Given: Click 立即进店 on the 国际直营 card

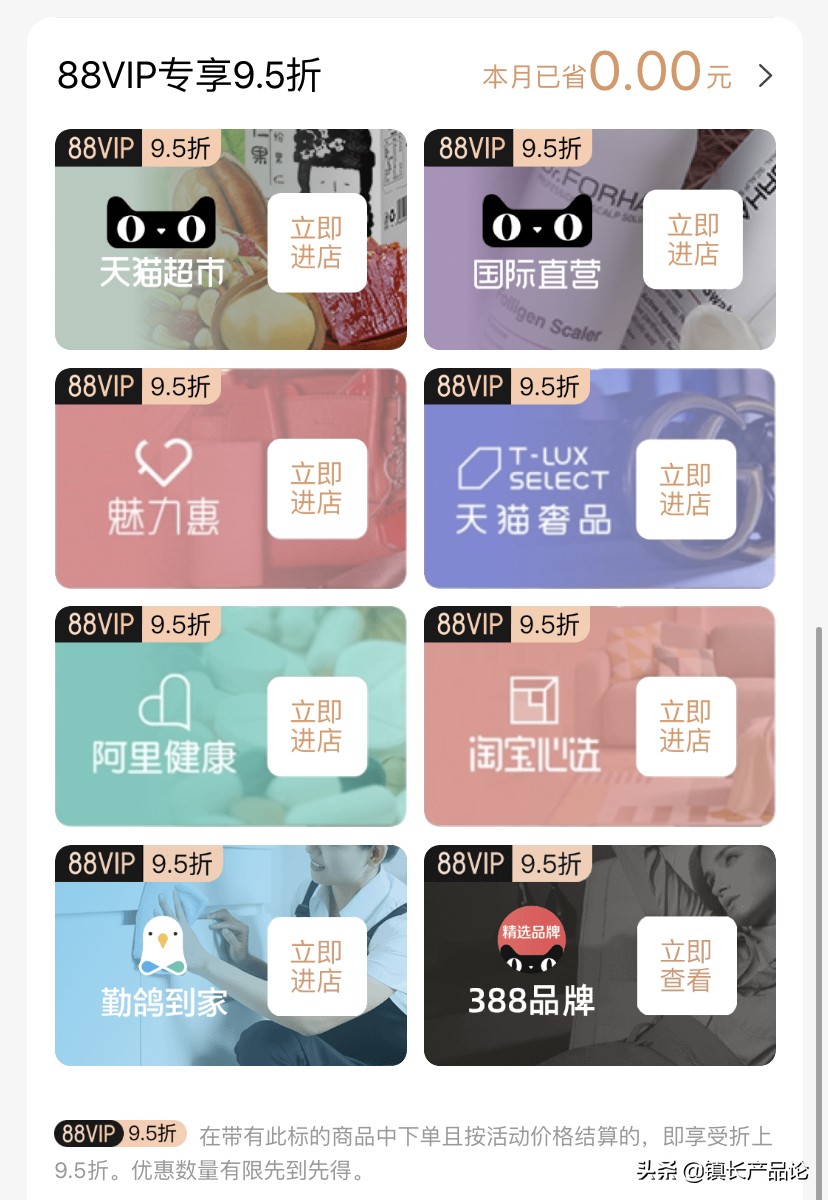Looking at the screenshot, I should (x=692, y=240).
